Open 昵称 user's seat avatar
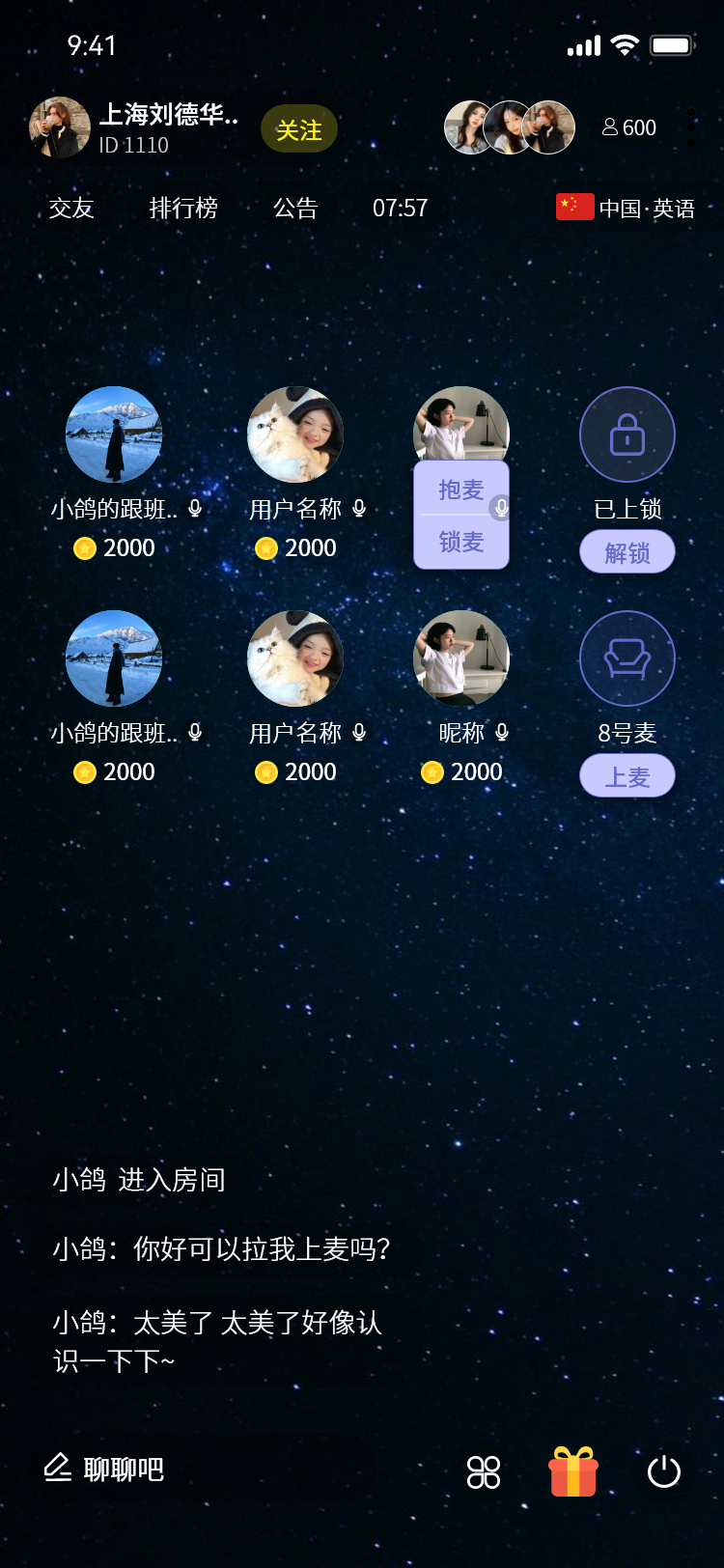 click(x=461, y=658)
